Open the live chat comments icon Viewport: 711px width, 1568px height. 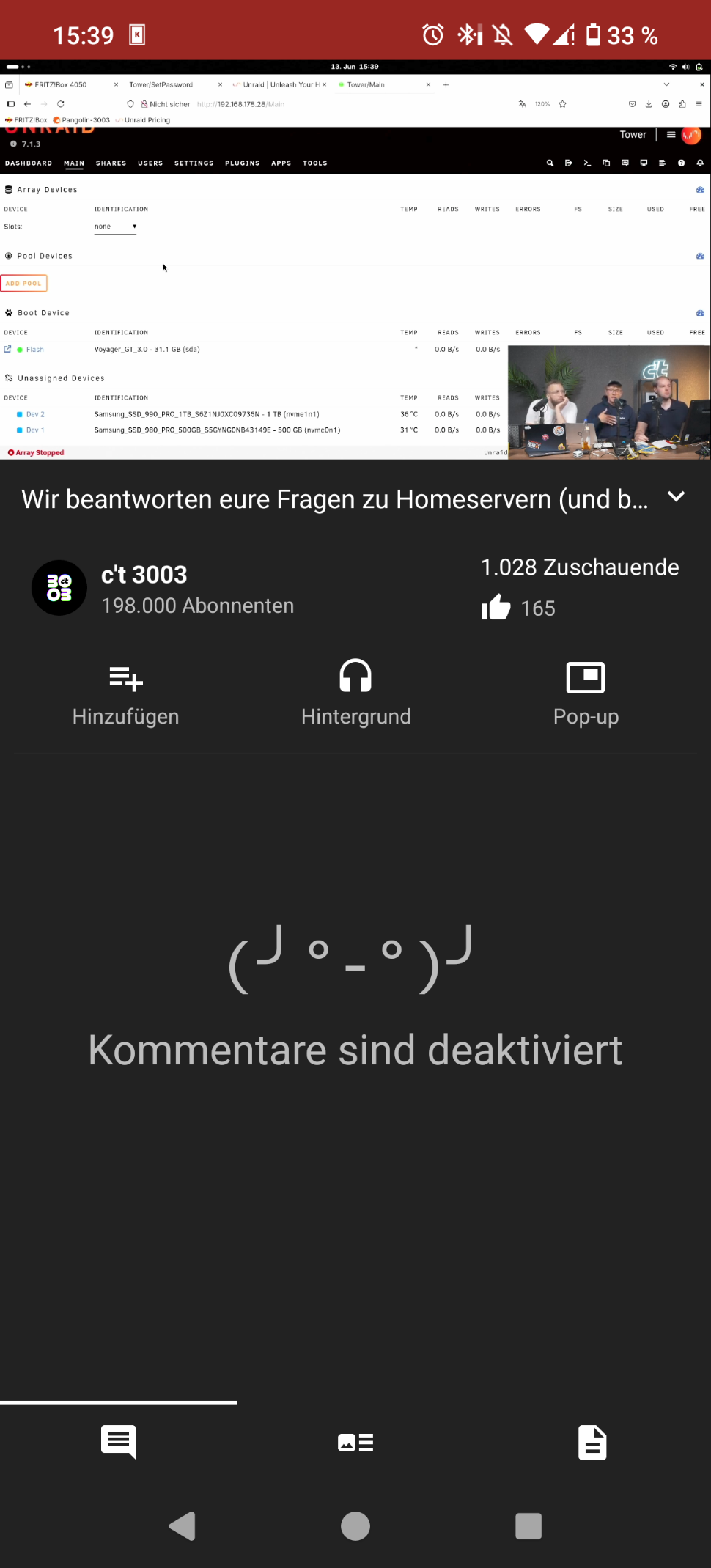pyautogui.click(x=118, y=1442)
